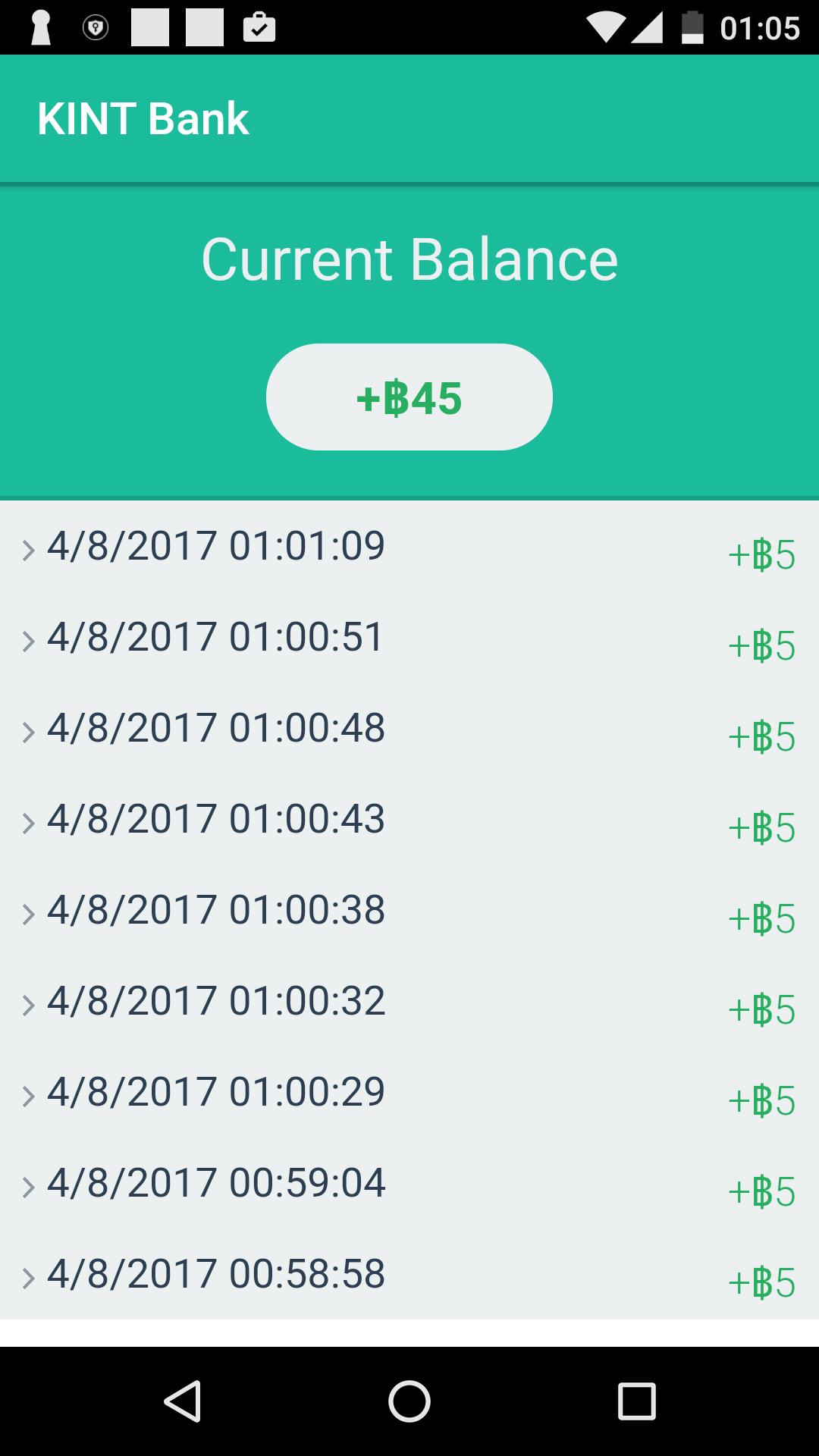
Task: Expand the 4/8/2017 01:00:51 transaction
Action: (x=409, y=637)
